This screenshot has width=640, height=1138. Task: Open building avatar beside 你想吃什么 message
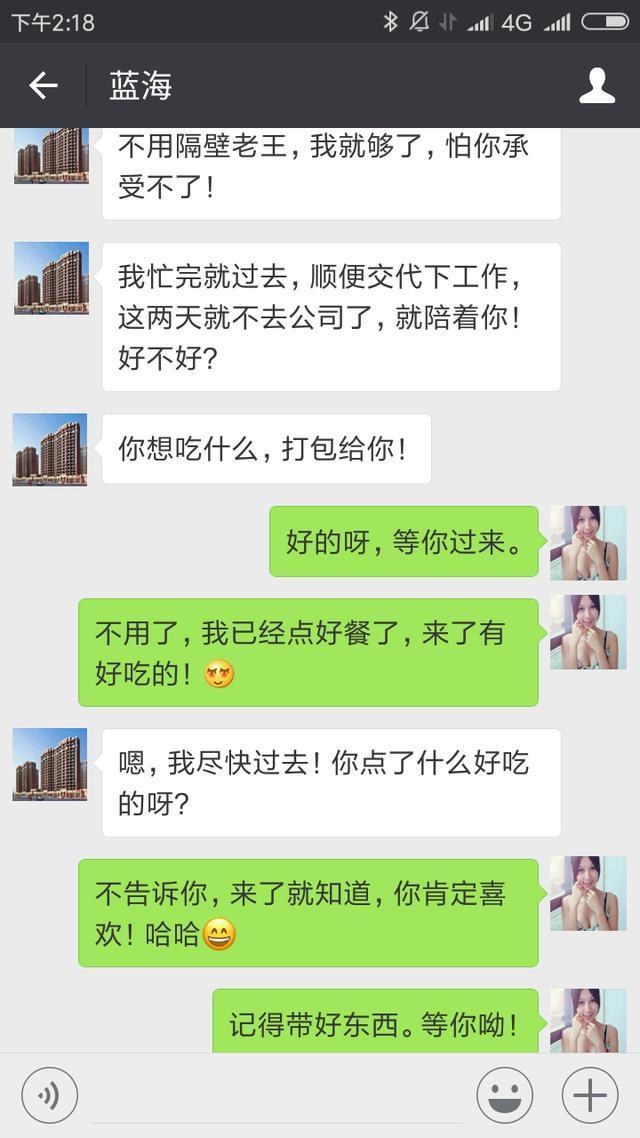[50, 450]
